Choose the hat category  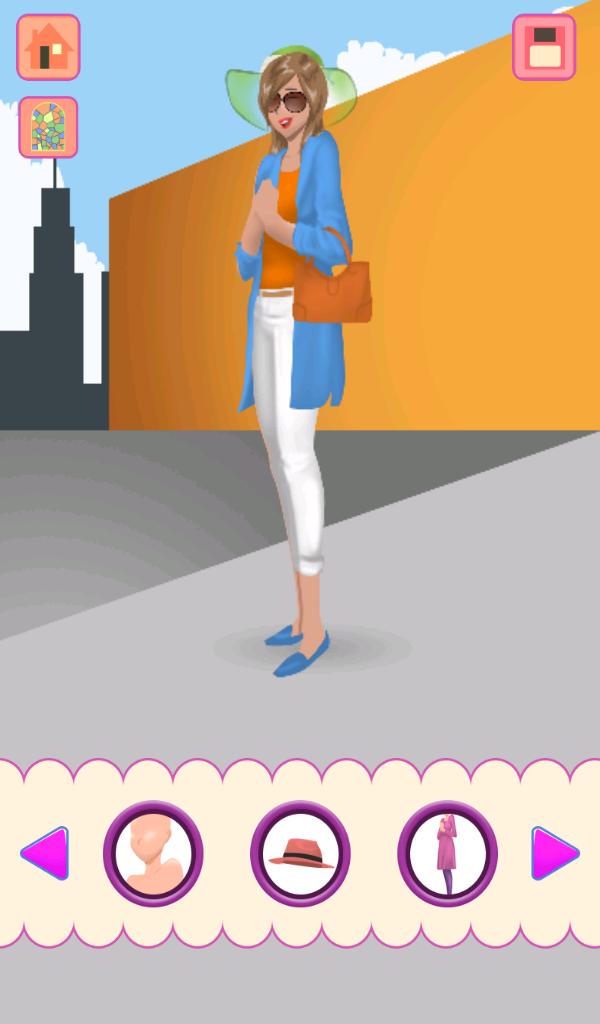300,853
